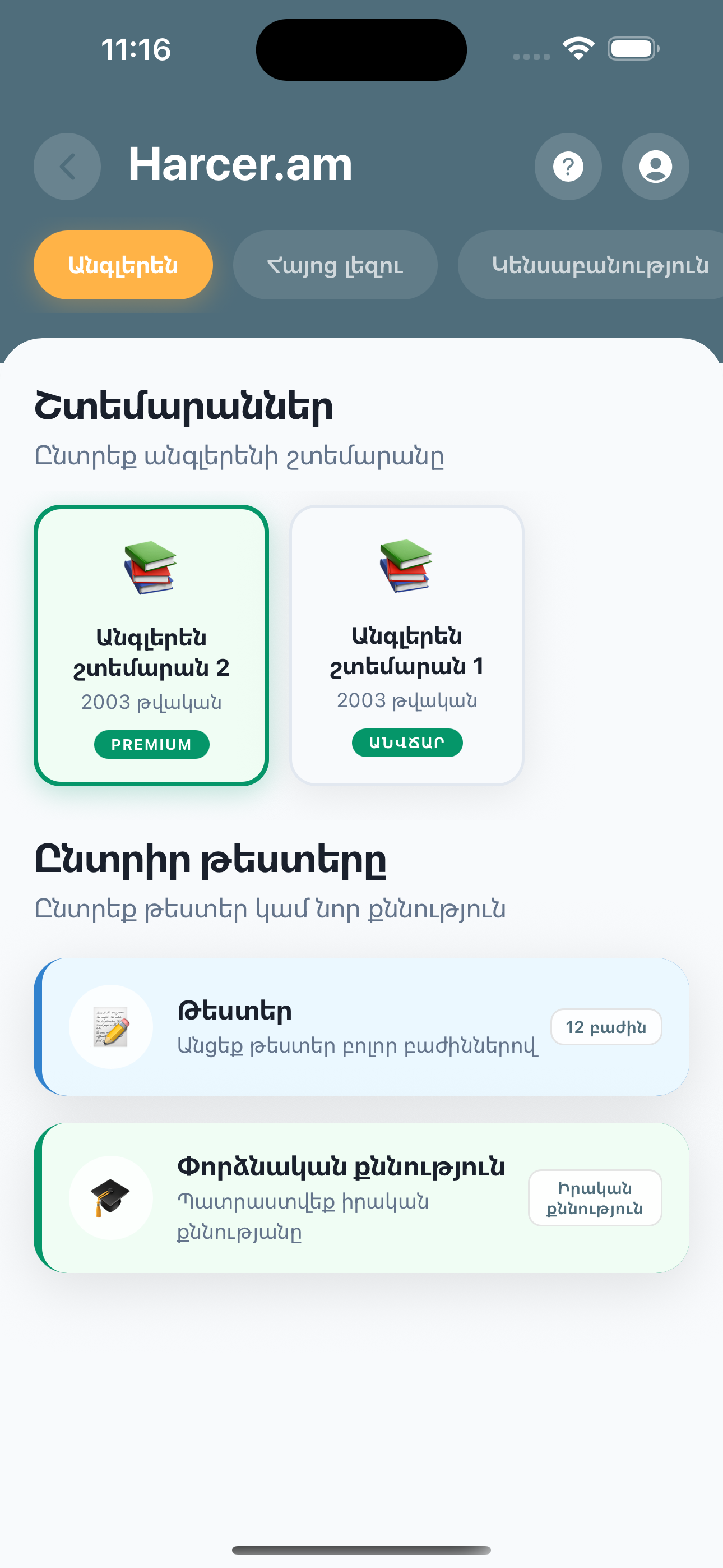Image resolution: width=723 pixels, height=1568 pixels.
Task: Tap the graduation cap icon on the exam card
Action: click(x=111, y=1197)
